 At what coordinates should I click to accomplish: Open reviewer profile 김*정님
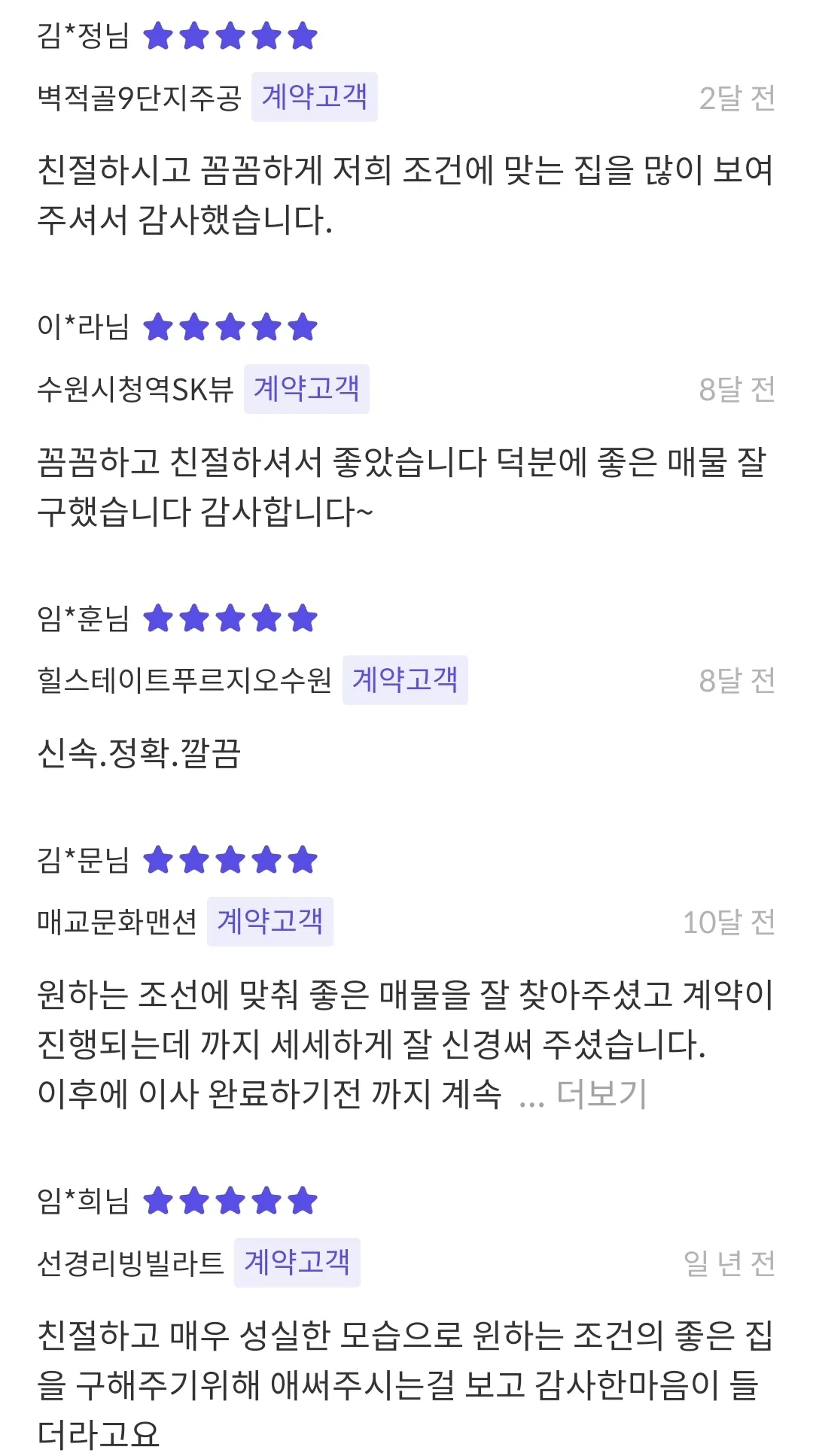(x=83, y=35)
